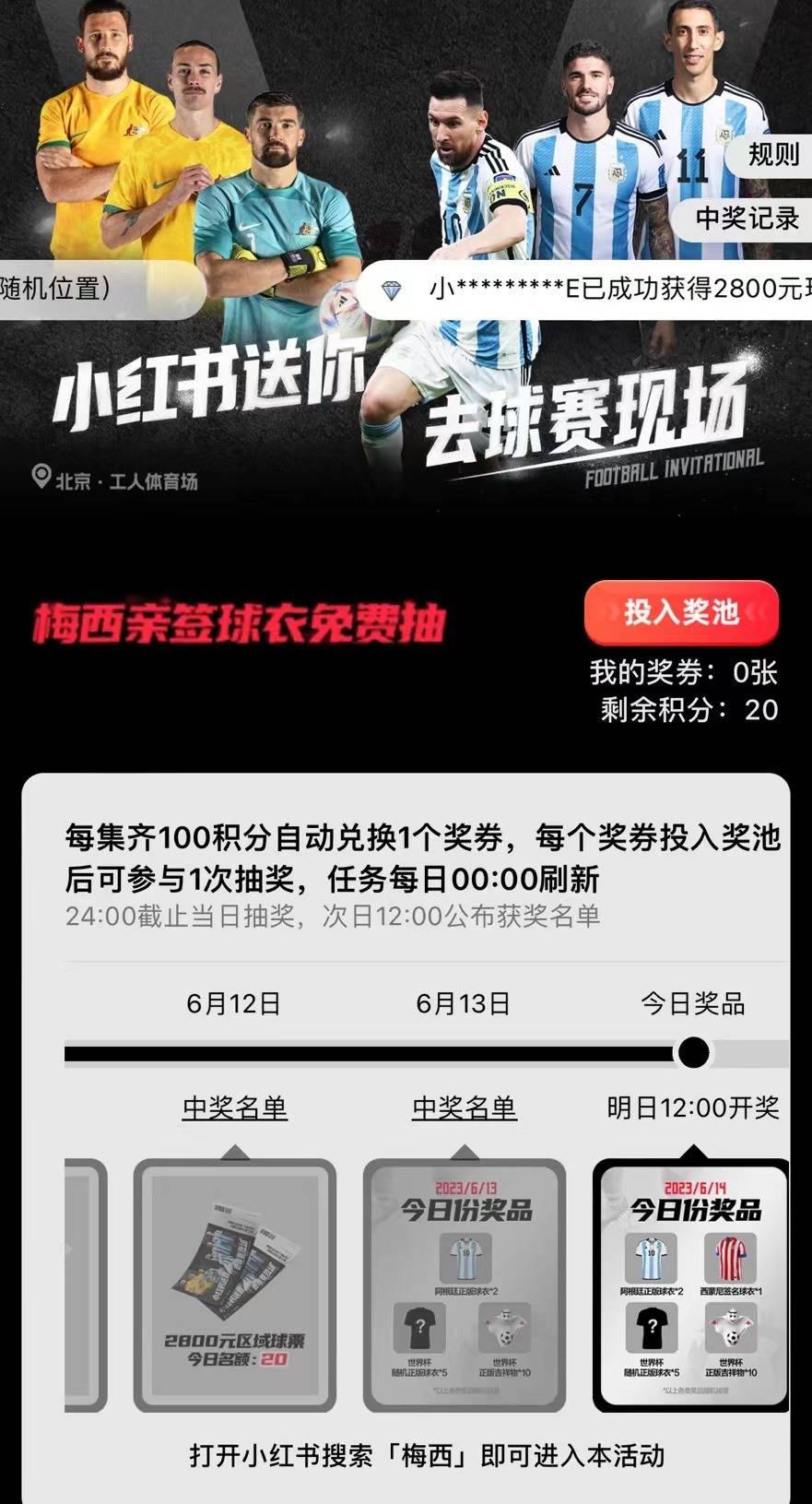Click the location pin icon near 北京·工人体育场
This screenshot has width=812, height=1504.
coord(41,477)
